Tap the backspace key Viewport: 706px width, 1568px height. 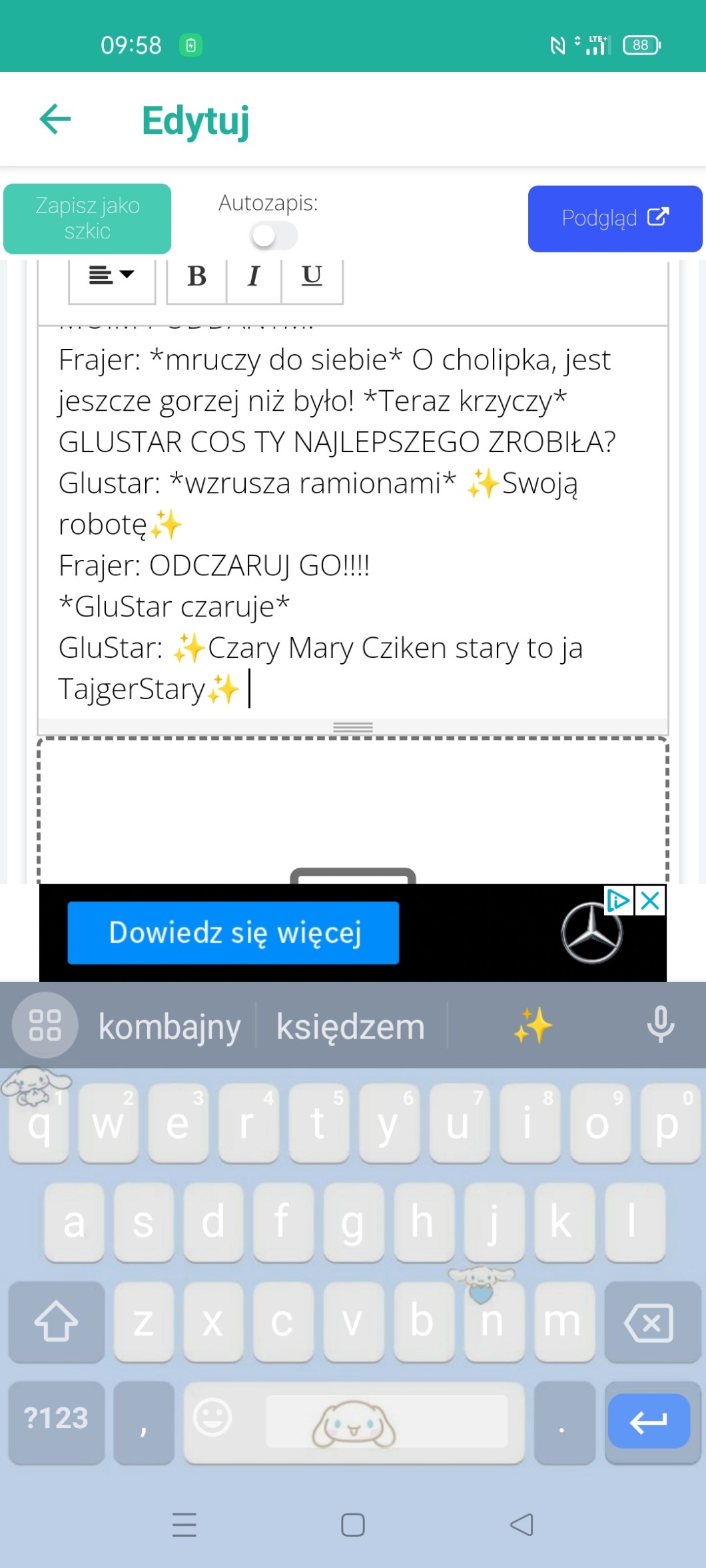(649, 1322)
